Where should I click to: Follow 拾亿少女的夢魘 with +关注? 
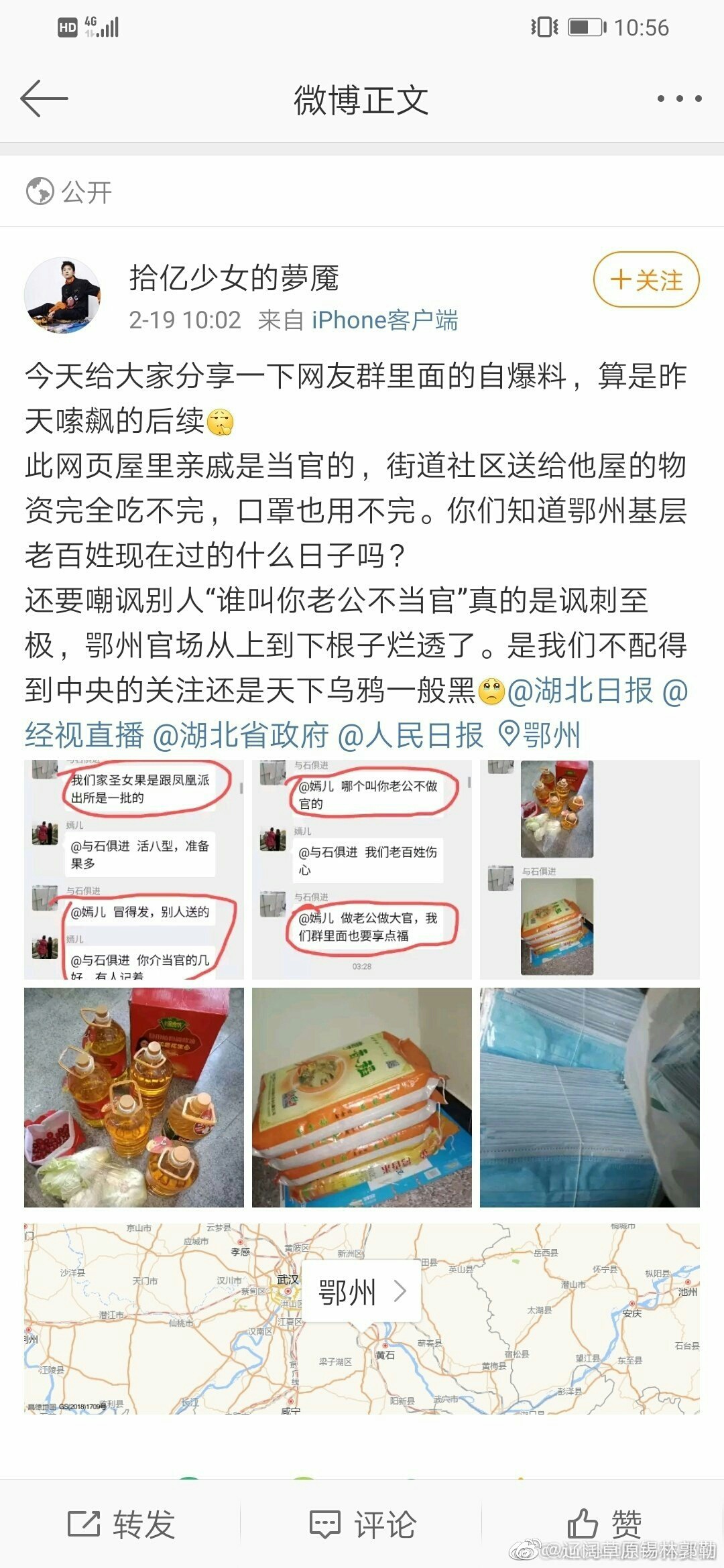646,280
